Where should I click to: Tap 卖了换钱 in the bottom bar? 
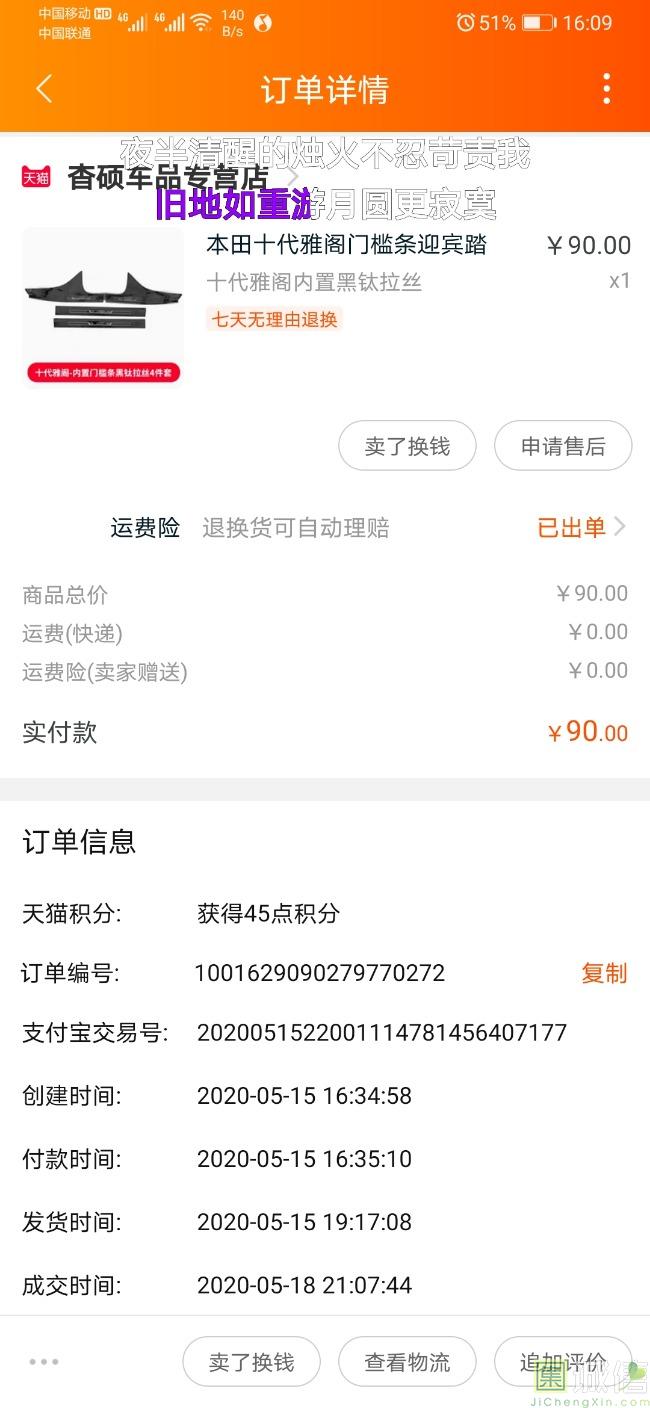click(x=251, y=1361)
